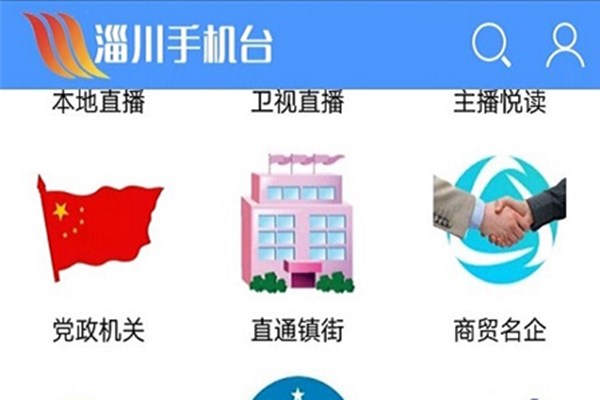Select the 直通镇街 building tile

297,225
